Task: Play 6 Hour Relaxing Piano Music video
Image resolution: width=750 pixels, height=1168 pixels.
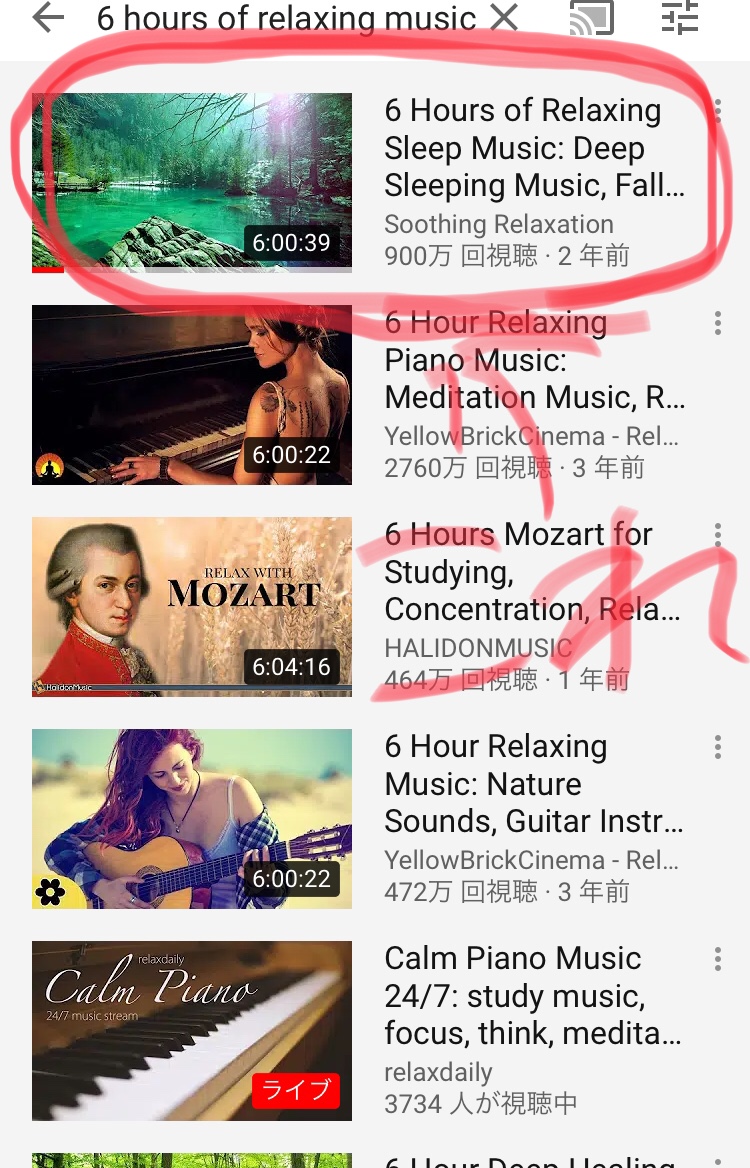Action: click(x=192, y=395)
